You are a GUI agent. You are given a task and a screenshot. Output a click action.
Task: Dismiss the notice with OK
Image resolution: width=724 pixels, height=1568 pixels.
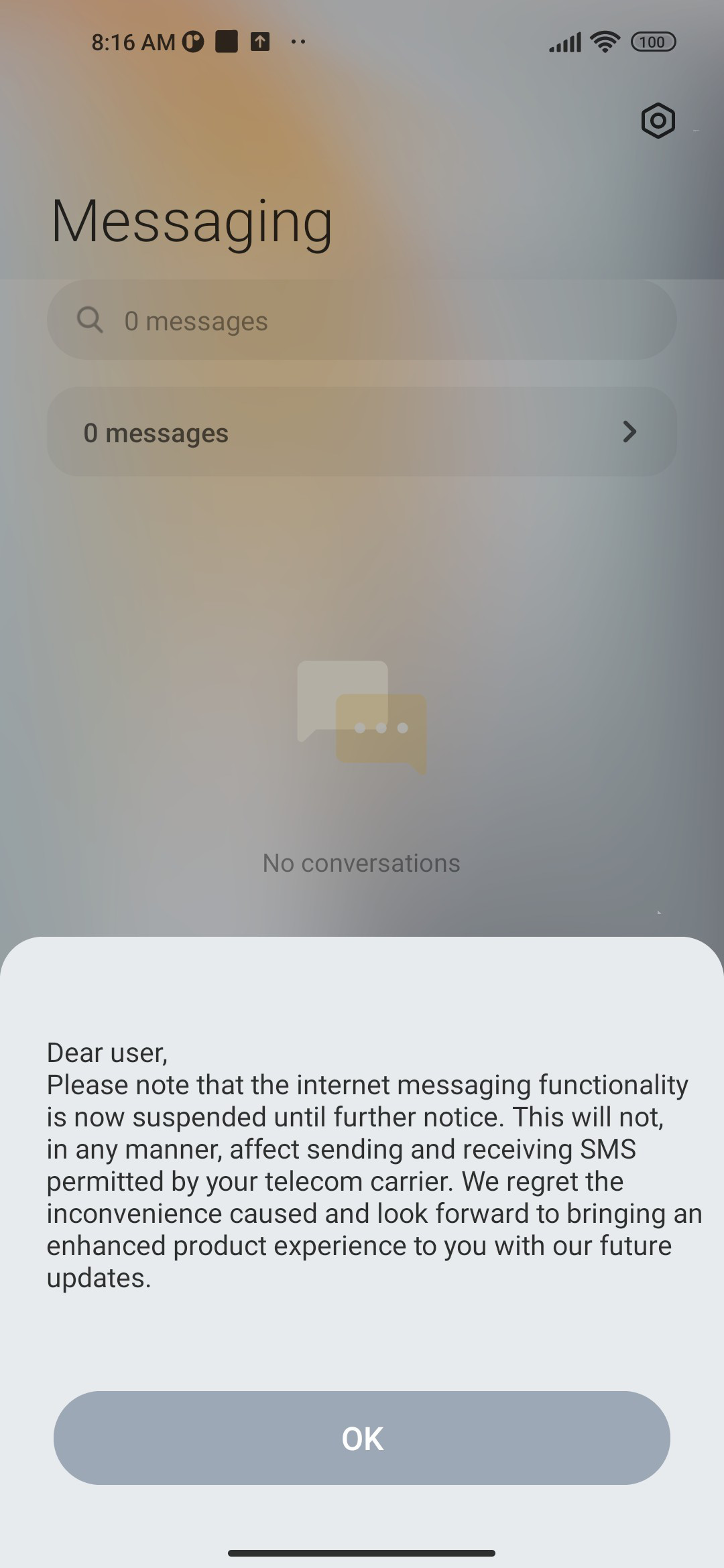[362, 1437]
